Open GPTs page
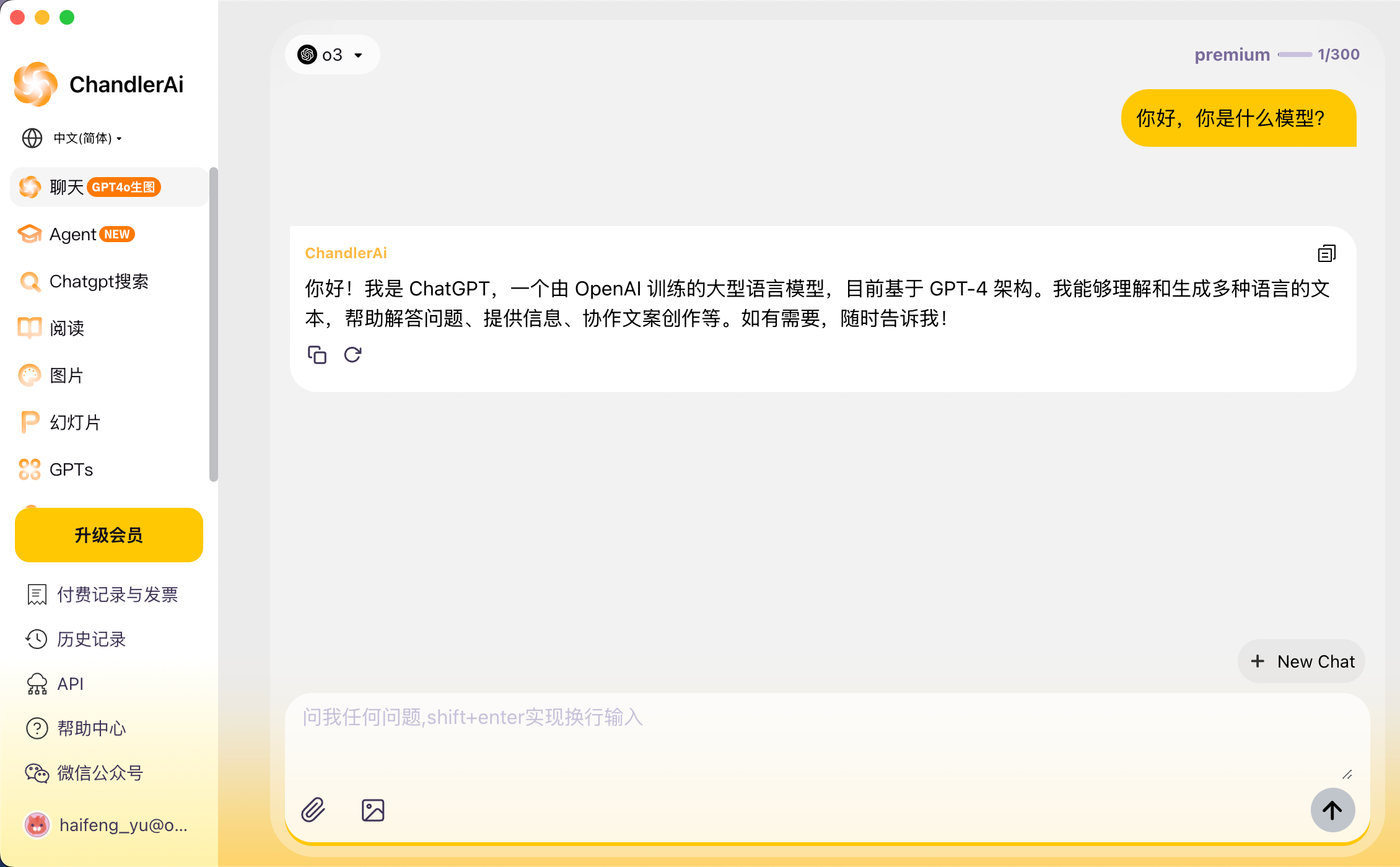 point(56,469)
